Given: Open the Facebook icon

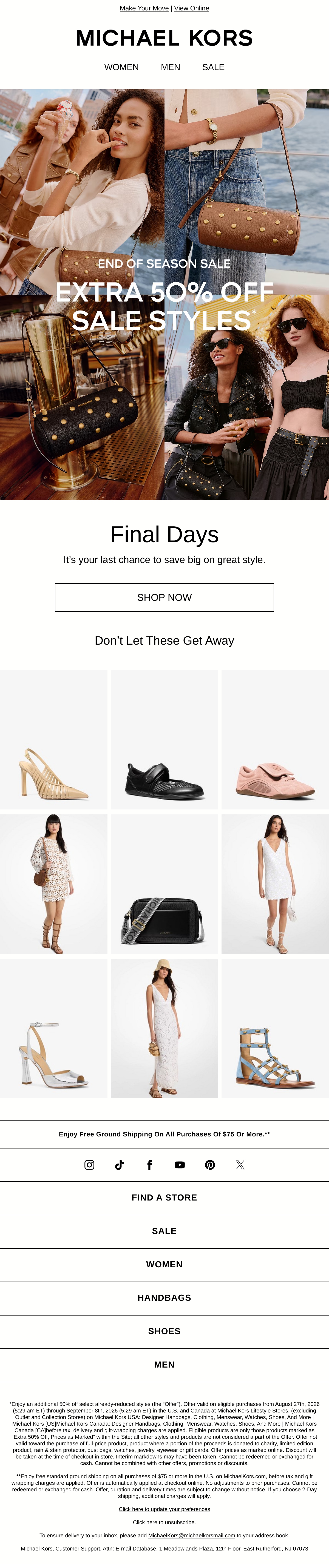Looking at the screenshot, I should click(149, 1164).
